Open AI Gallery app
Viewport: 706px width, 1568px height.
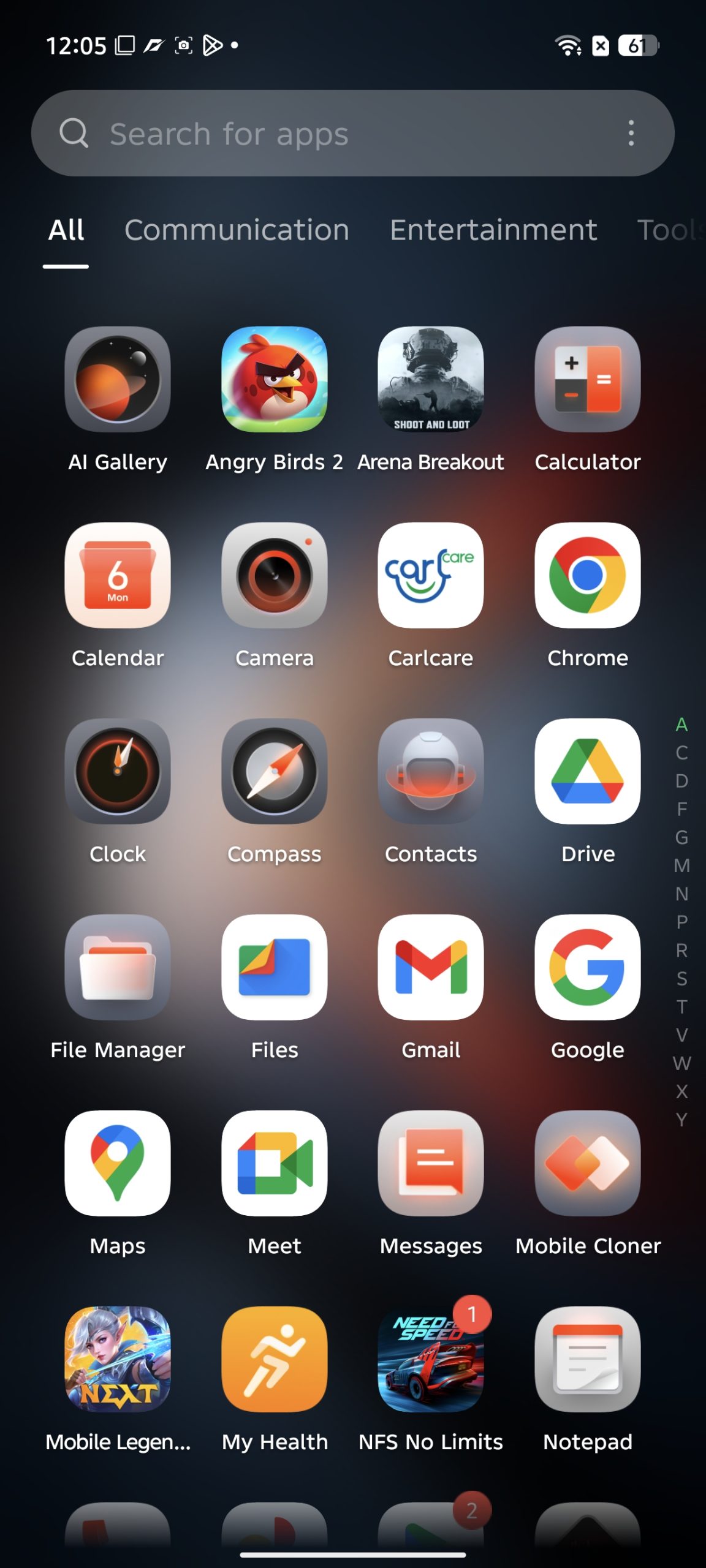tap(118, 380)
